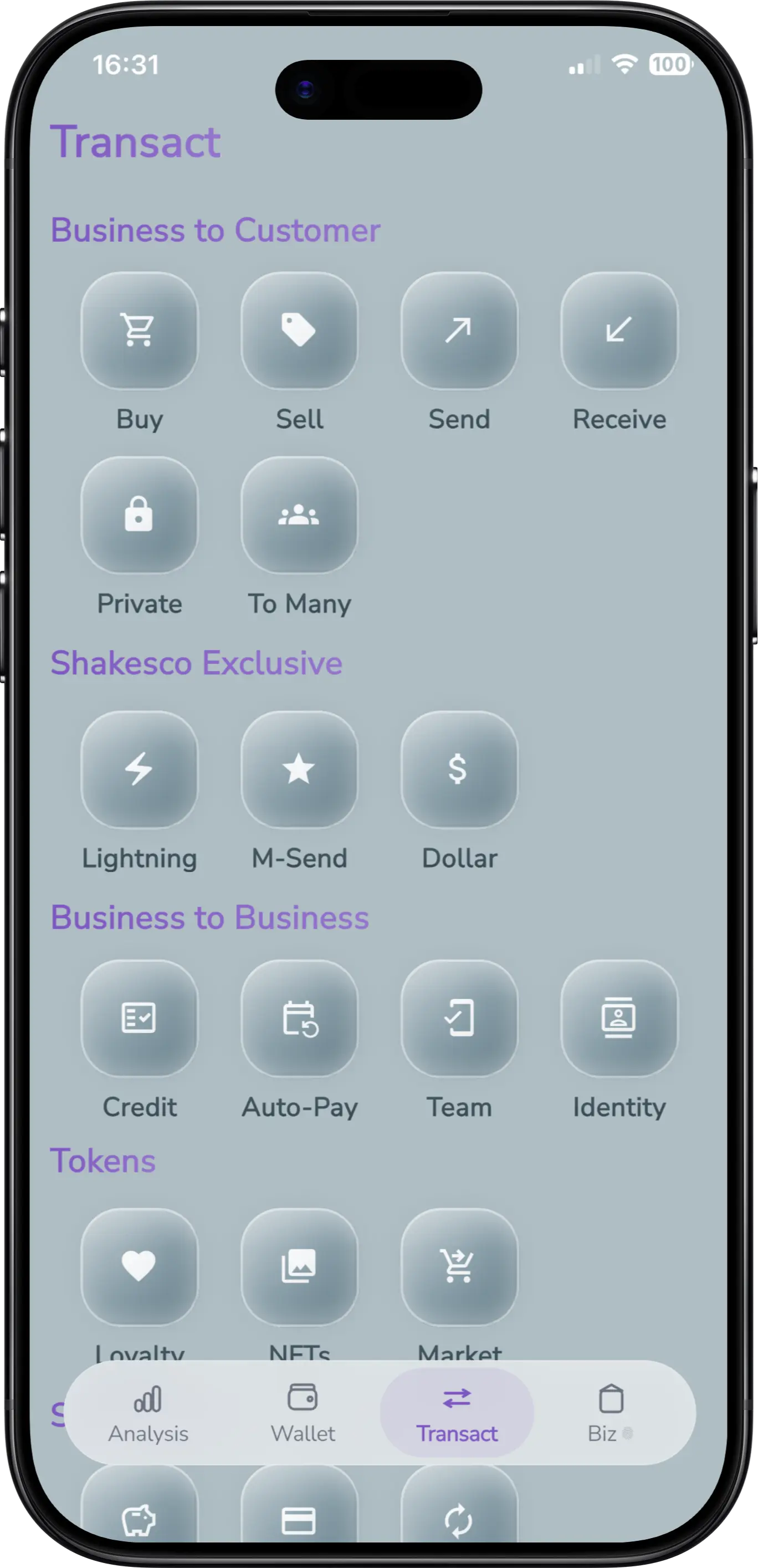Open the Dollar option
The height and width of the screenshot is (1568, 758).
coord(459,770)
